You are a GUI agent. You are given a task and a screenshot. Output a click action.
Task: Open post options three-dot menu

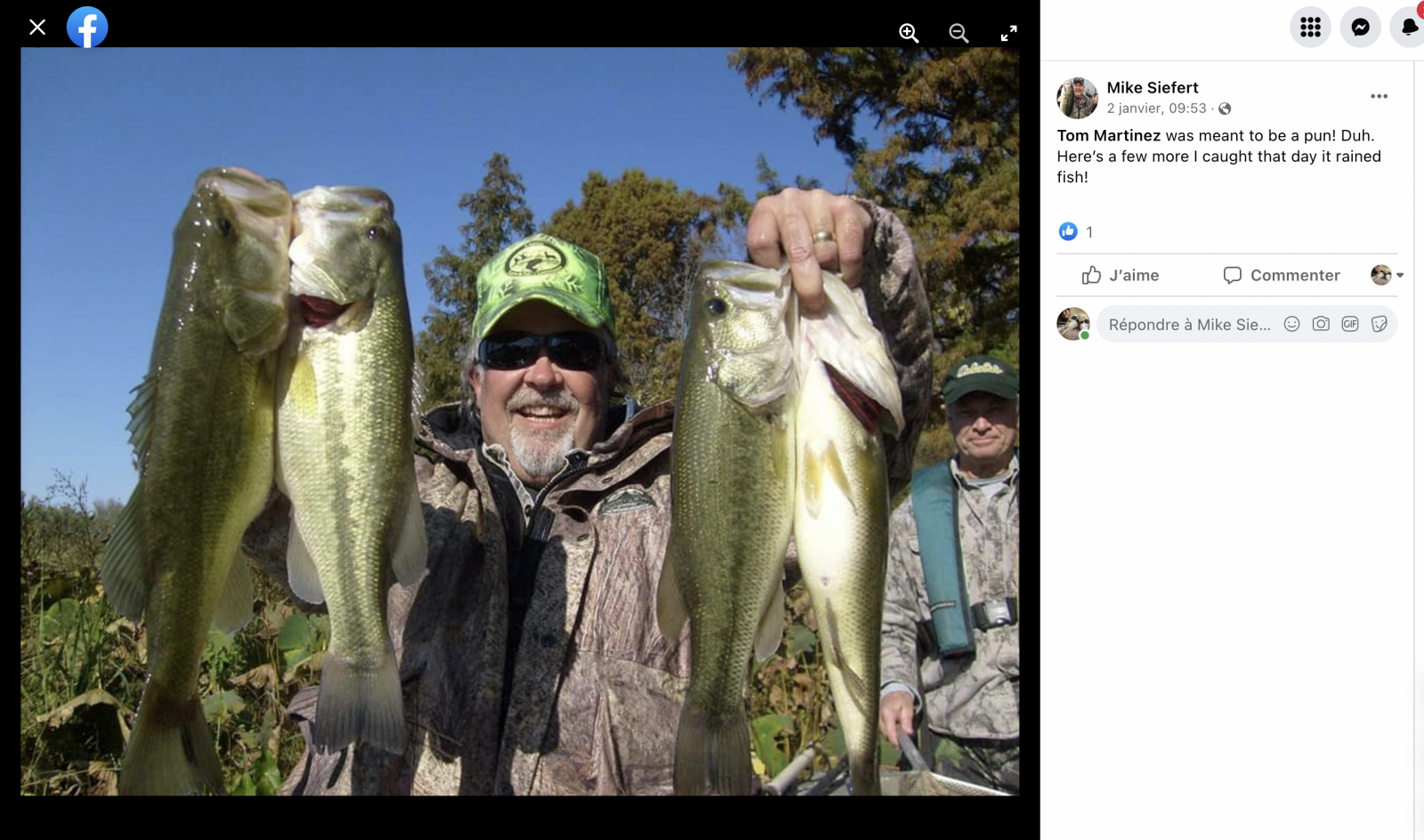pyautogui.click(x=1379, y=96)
